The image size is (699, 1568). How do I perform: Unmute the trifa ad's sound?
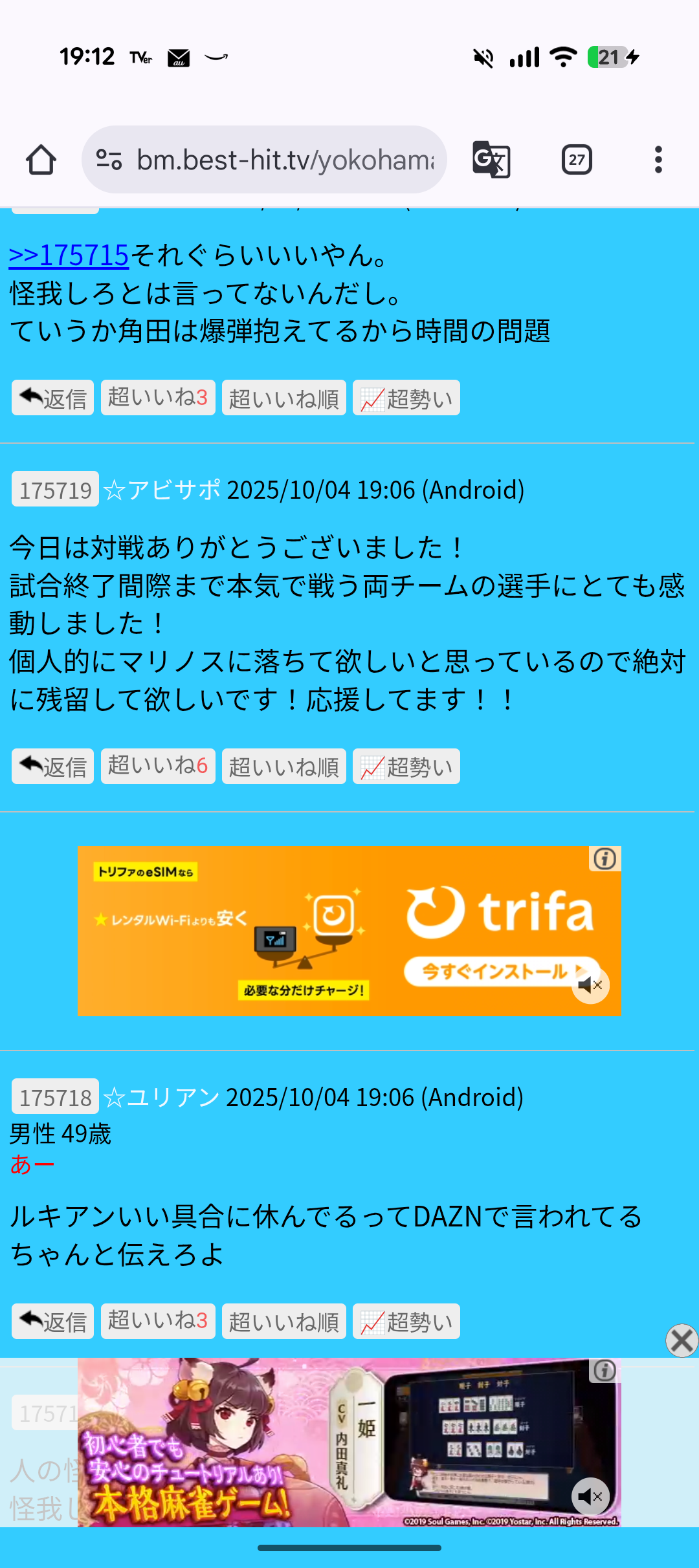coord(590,985)
